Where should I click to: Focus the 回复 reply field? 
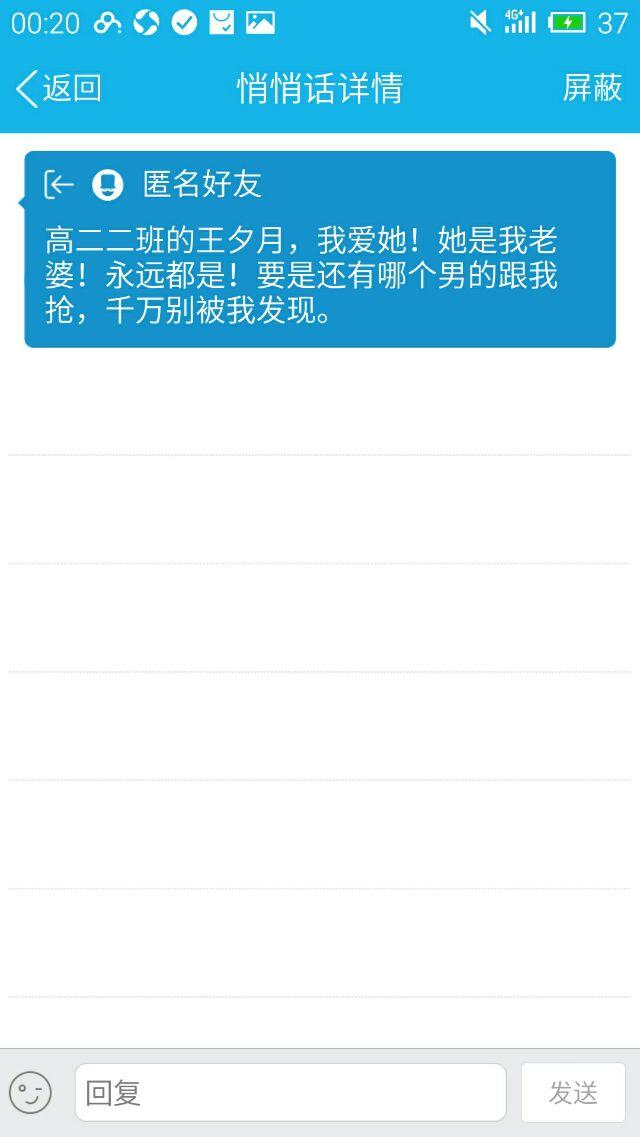click(x=290, y=1092)
